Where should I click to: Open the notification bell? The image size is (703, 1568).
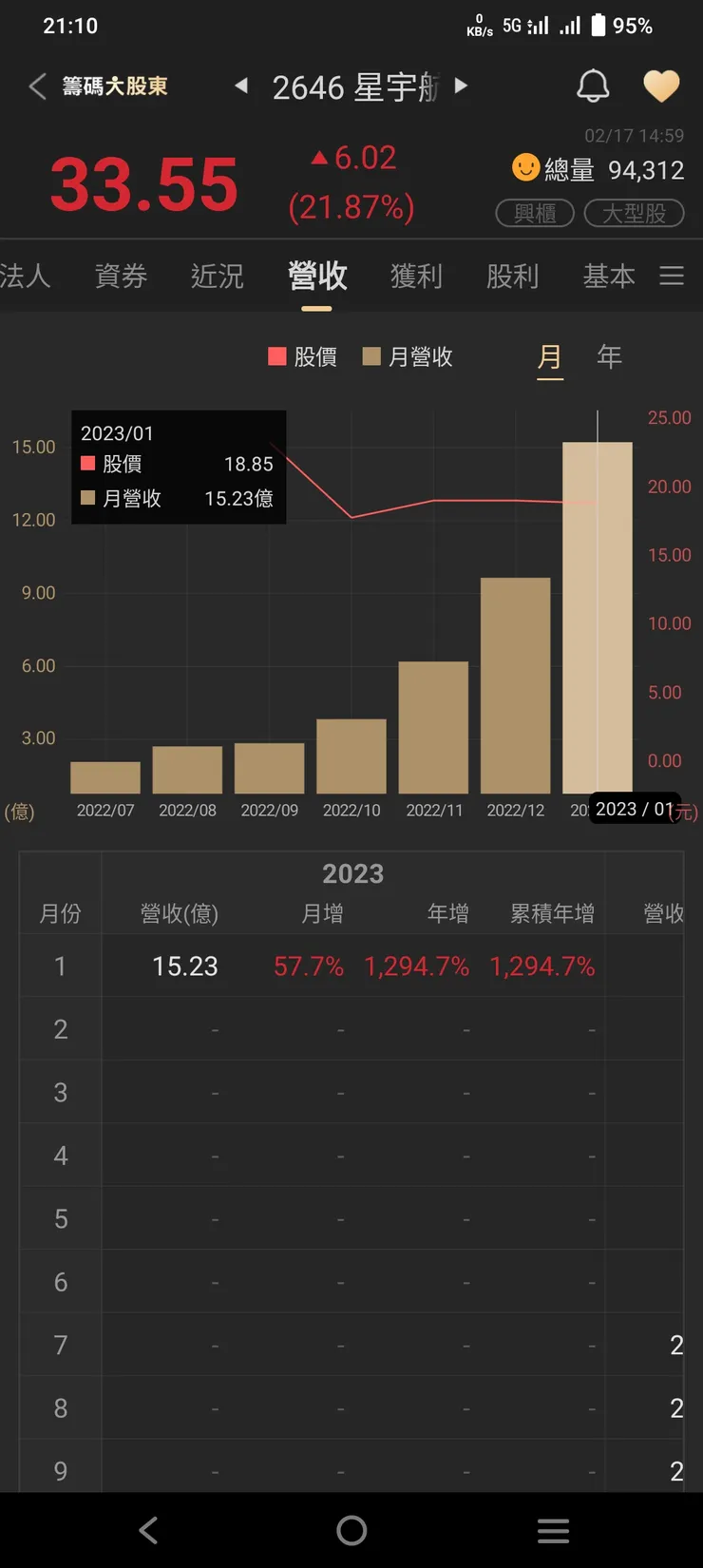593,85
